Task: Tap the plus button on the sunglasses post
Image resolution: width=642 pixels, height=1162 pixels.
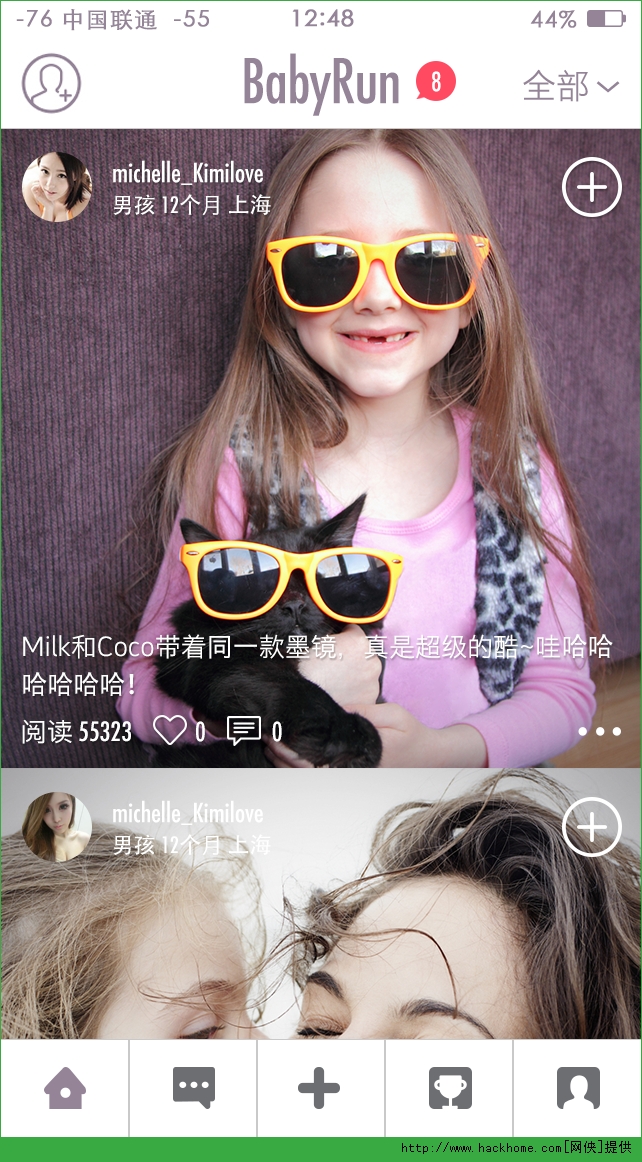Action: coord(592,187)
